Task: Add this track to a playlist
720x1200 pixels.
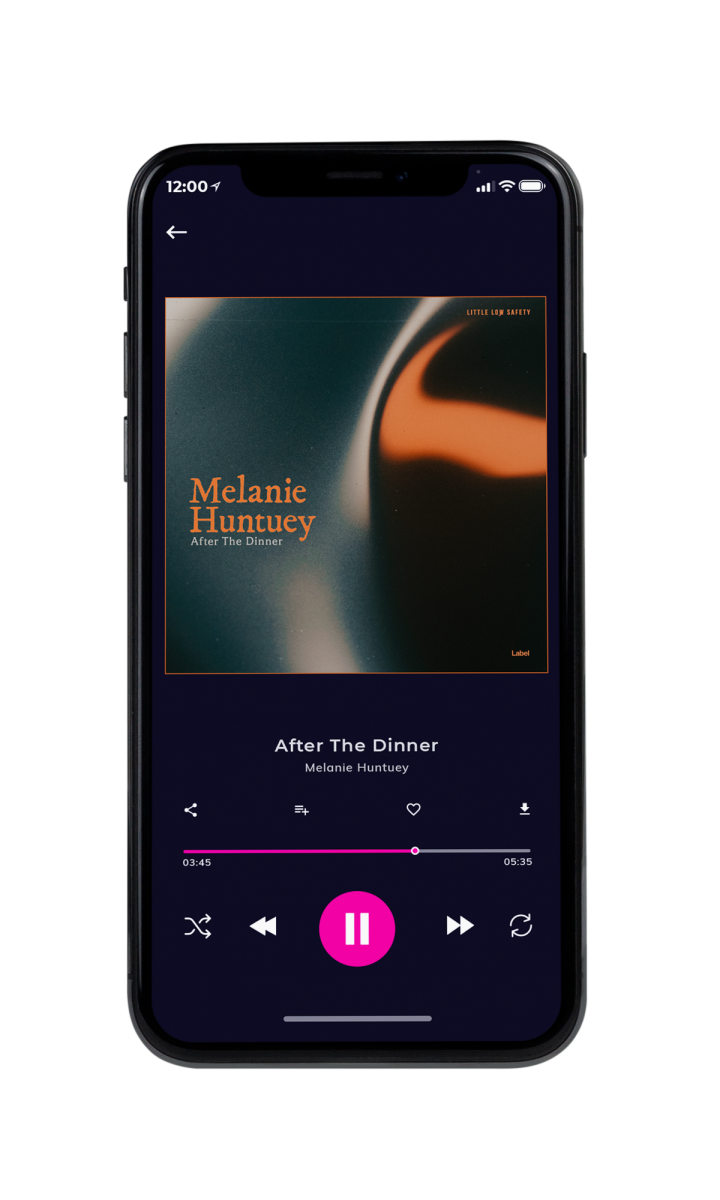Action: 301,810
